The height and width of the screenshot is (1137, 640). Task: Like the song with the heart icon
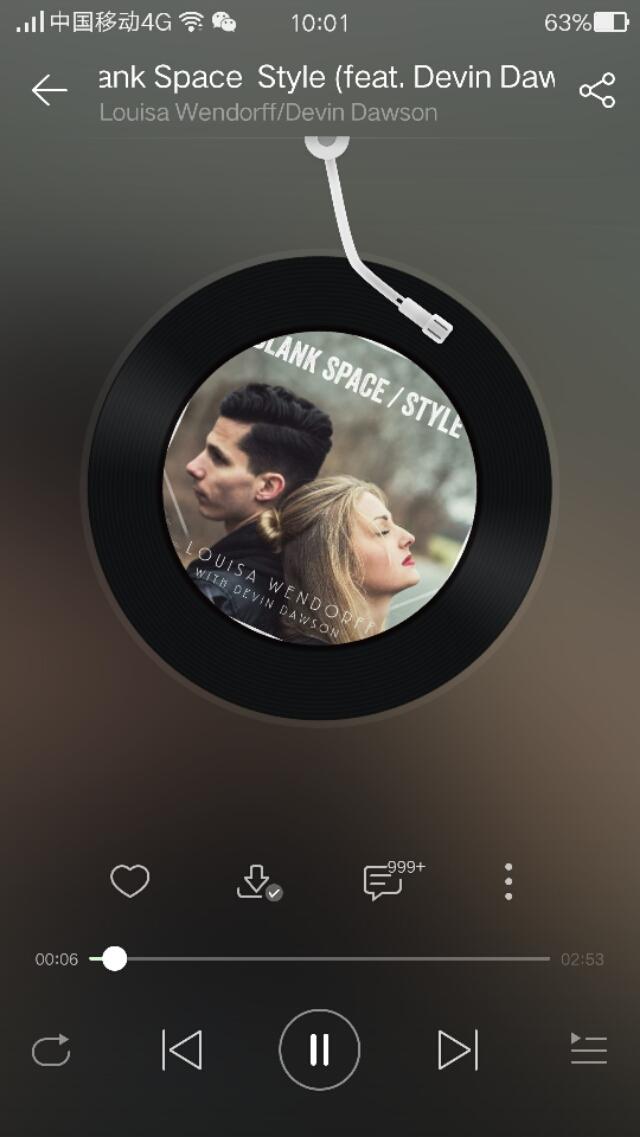pyautogui.click(x=130, y=881)
